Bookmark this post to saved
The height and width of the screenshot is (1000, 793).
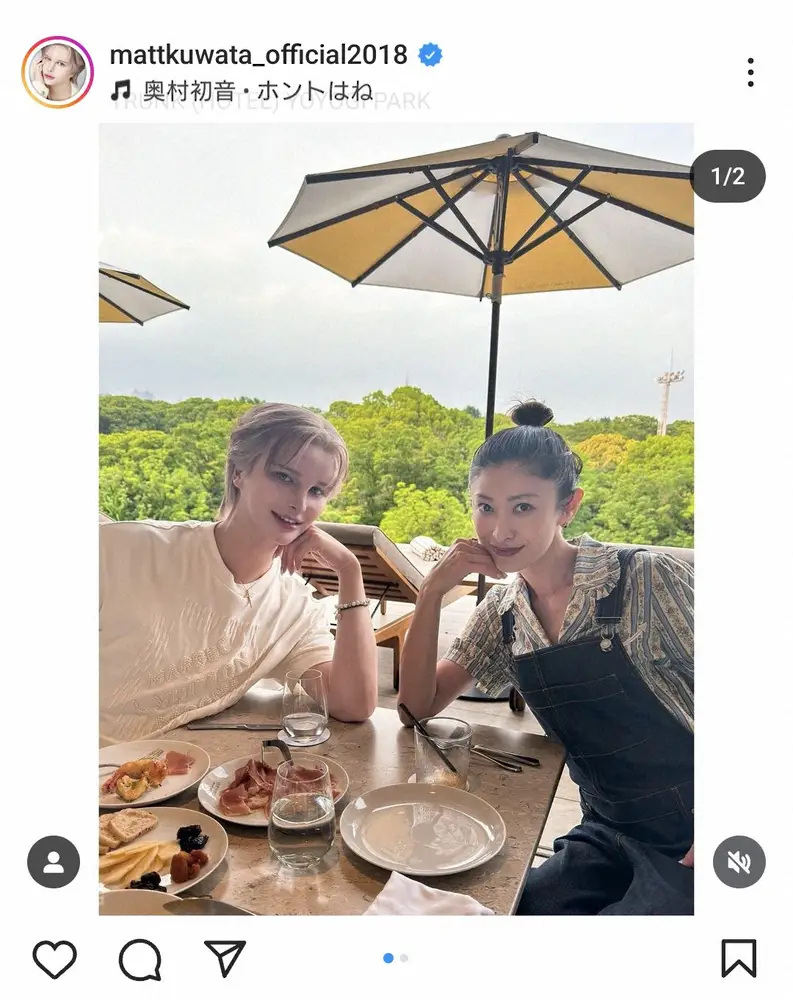(x=738, y=960)
